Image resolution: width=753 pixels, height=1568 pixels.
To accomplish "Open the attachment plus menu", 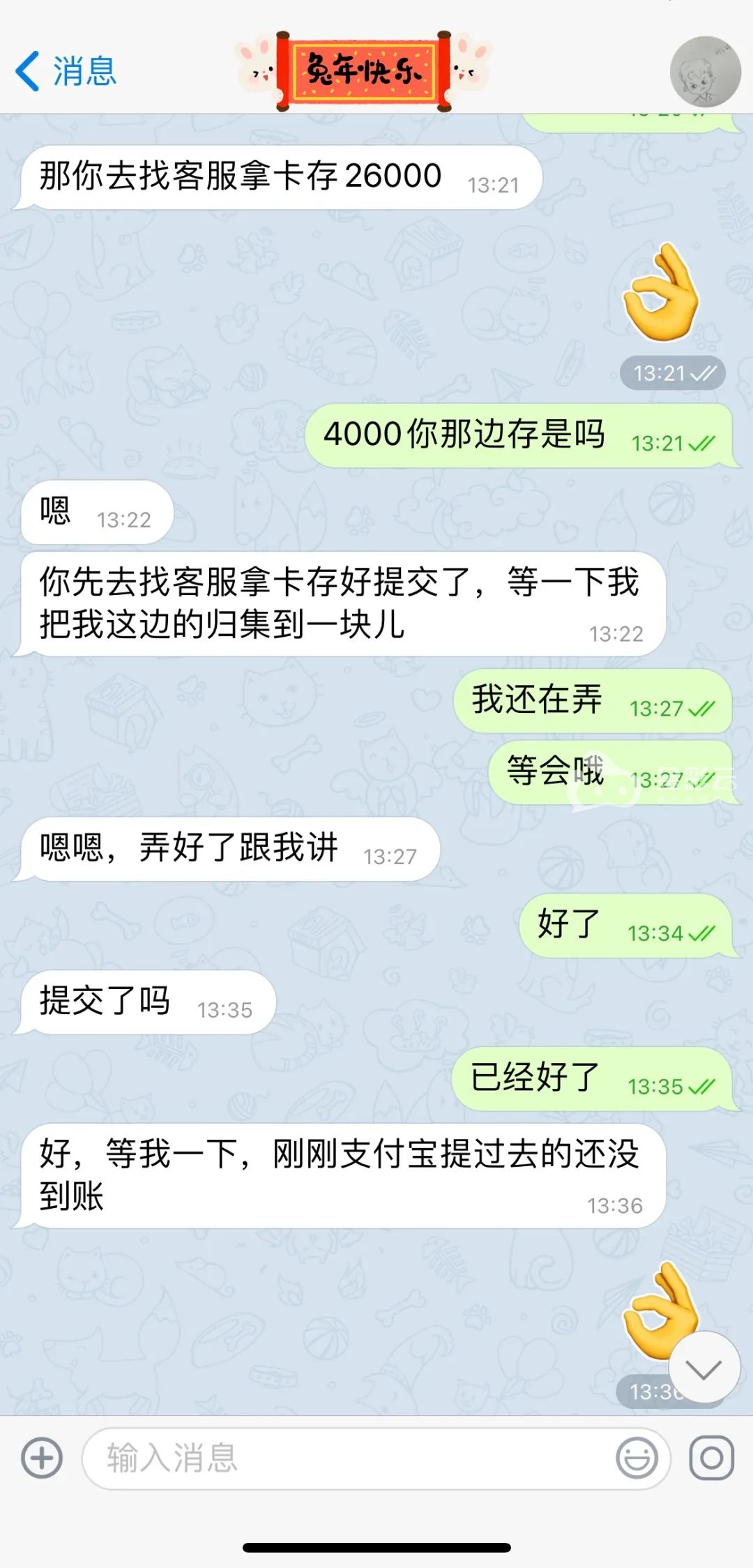I will (42, 1458).
